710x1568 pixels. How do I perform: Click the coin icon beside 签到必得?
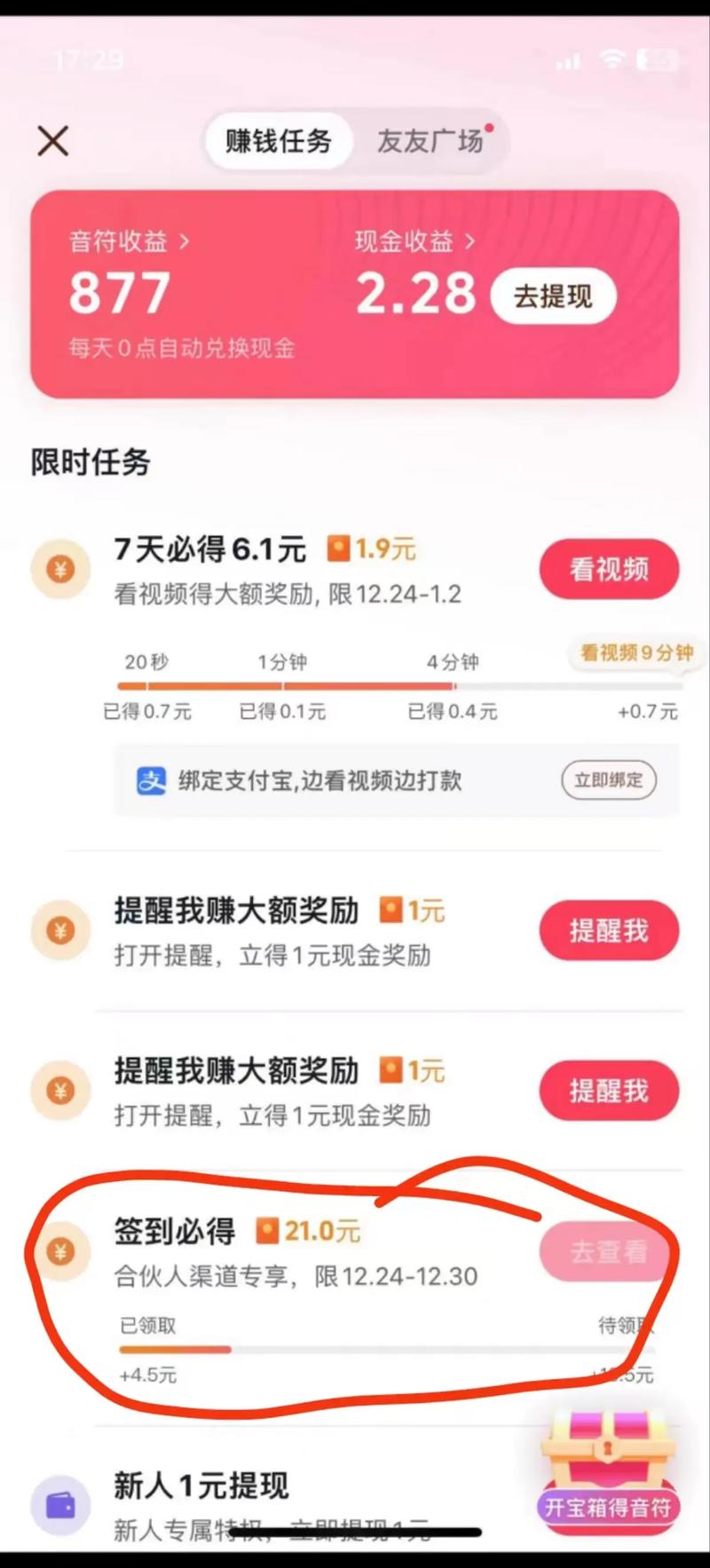click(59, 1250)
